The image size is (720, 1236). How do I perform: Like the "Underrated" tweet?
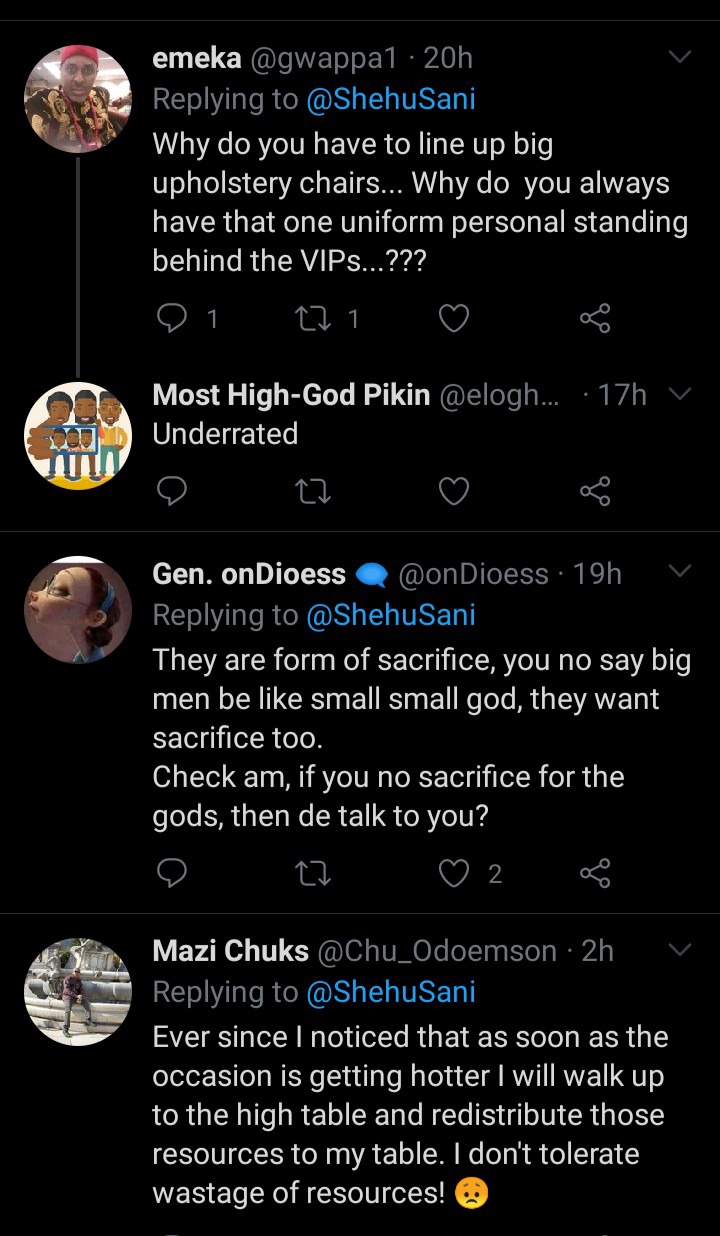tap(454, 491)
